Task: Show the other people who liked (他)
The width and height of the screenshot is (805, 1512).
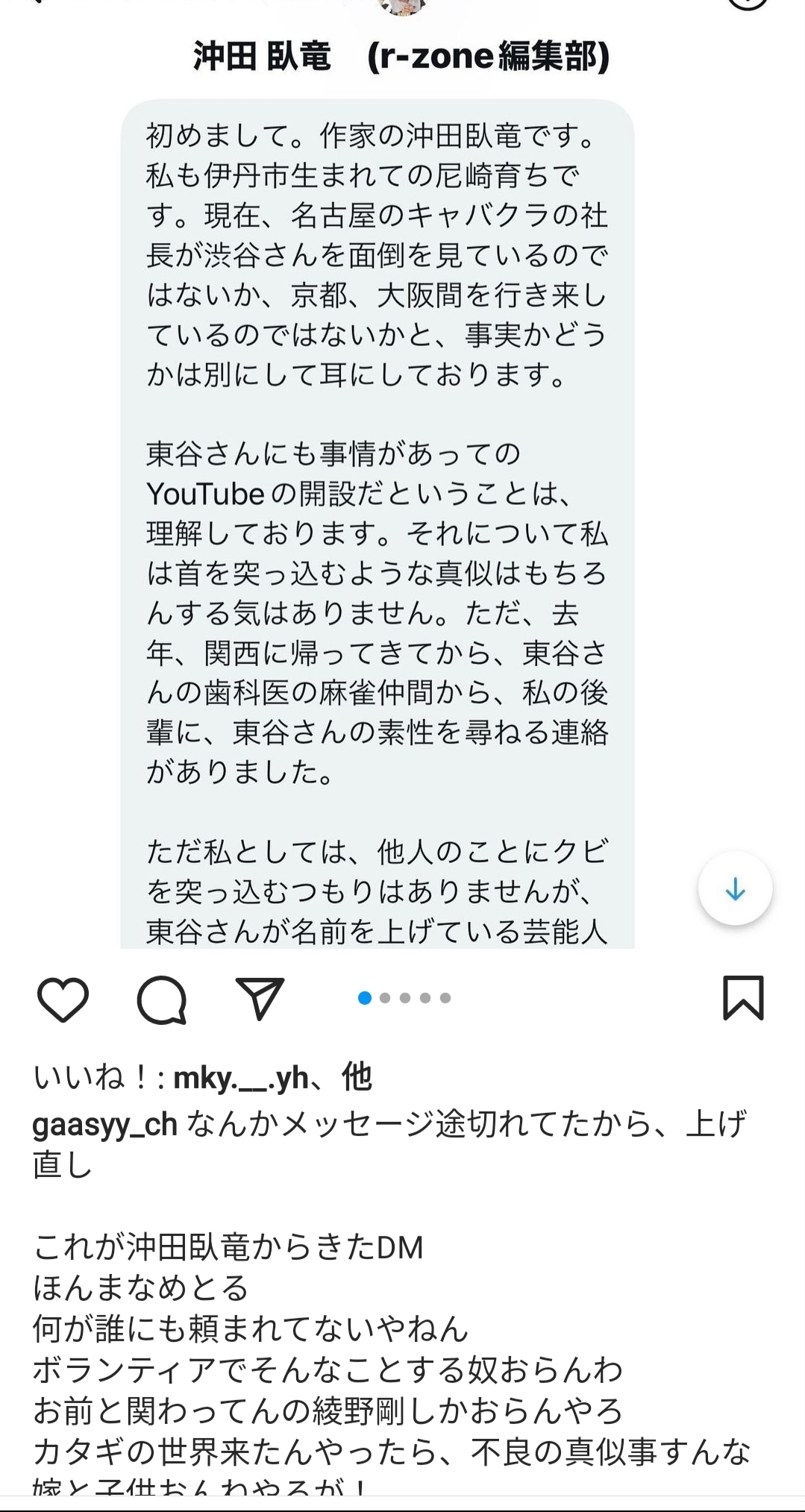Action: pos(357,1077)
